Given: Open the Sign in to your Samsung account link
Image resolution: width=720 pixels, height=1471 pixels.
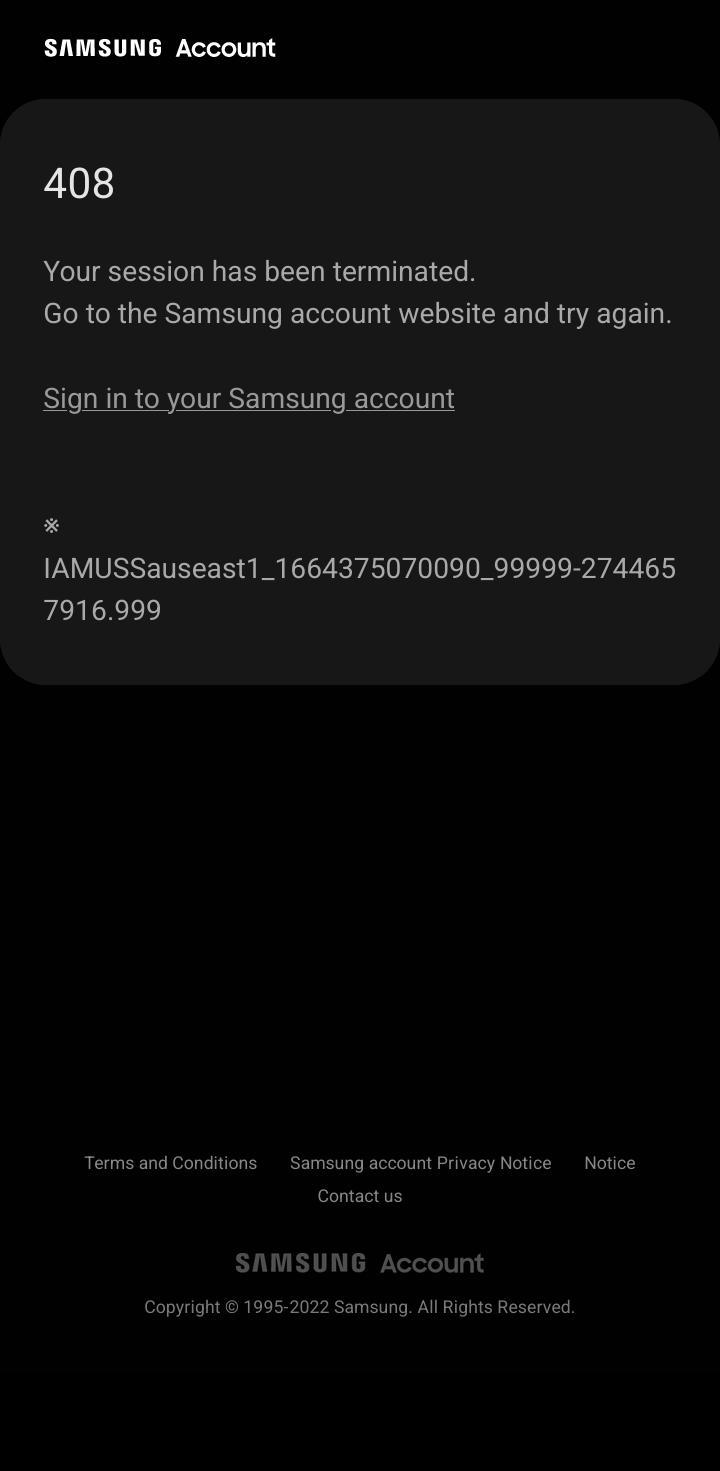Looking at the screenshot, I should pyautogui.click(x=248, y=397).
